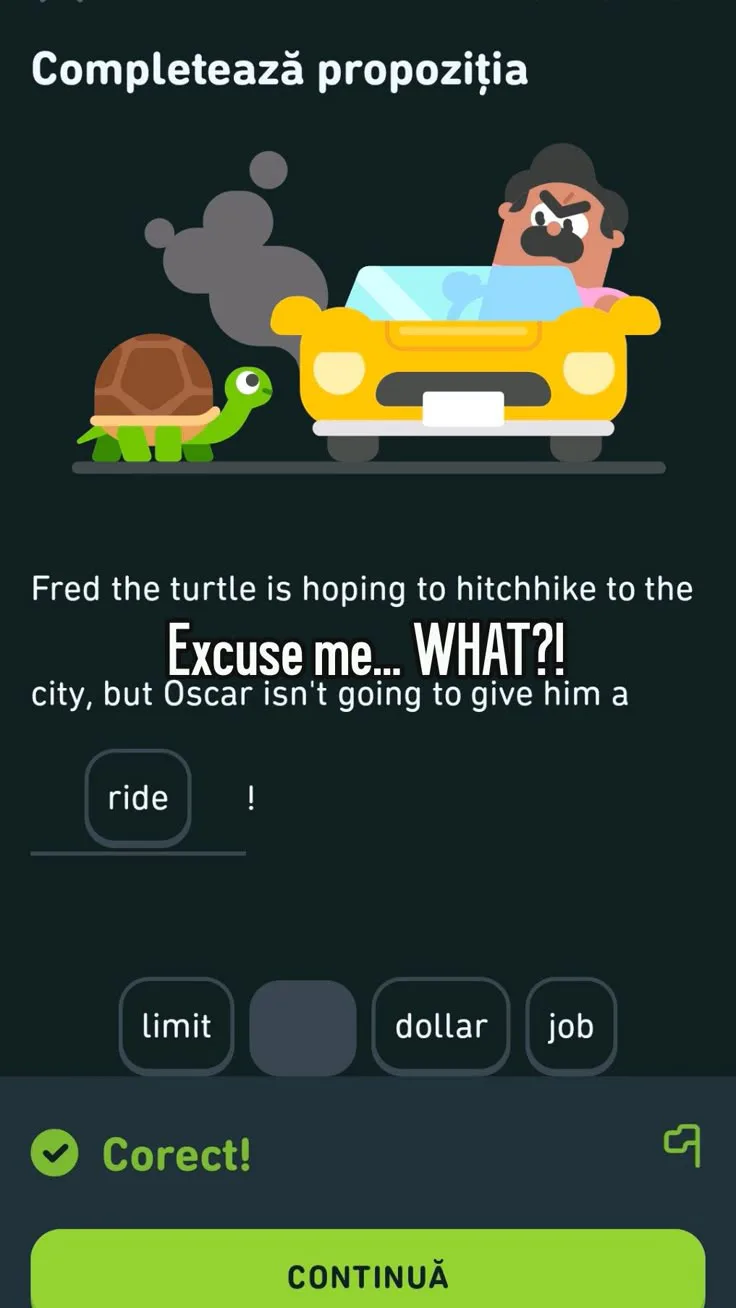Image resolution: width=736 pixels, height=1308 pixels.
Task: Select the 'limit' word chip
Action: tap(177, 1026)
